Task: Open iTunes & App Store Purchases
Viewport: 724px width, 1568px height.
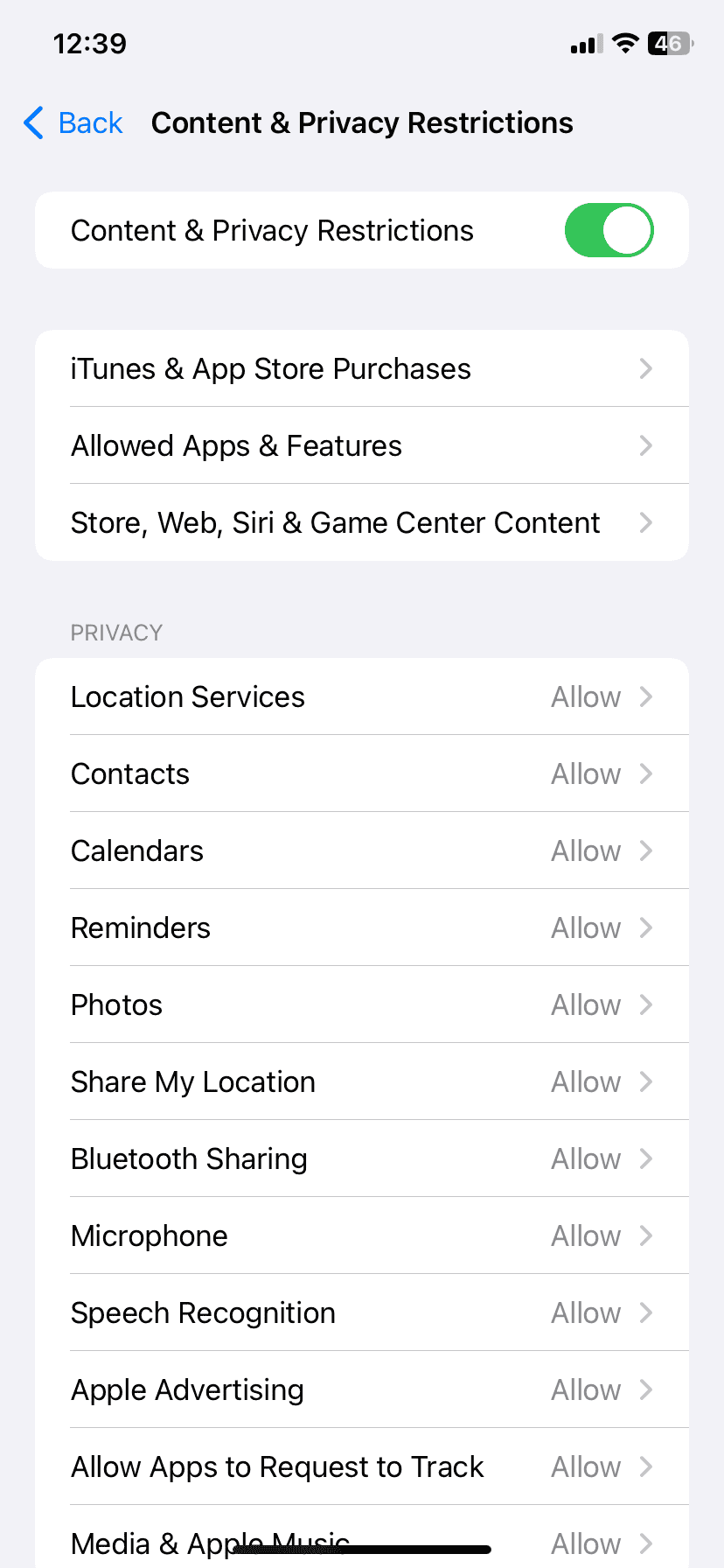Action: click(362, 369)
